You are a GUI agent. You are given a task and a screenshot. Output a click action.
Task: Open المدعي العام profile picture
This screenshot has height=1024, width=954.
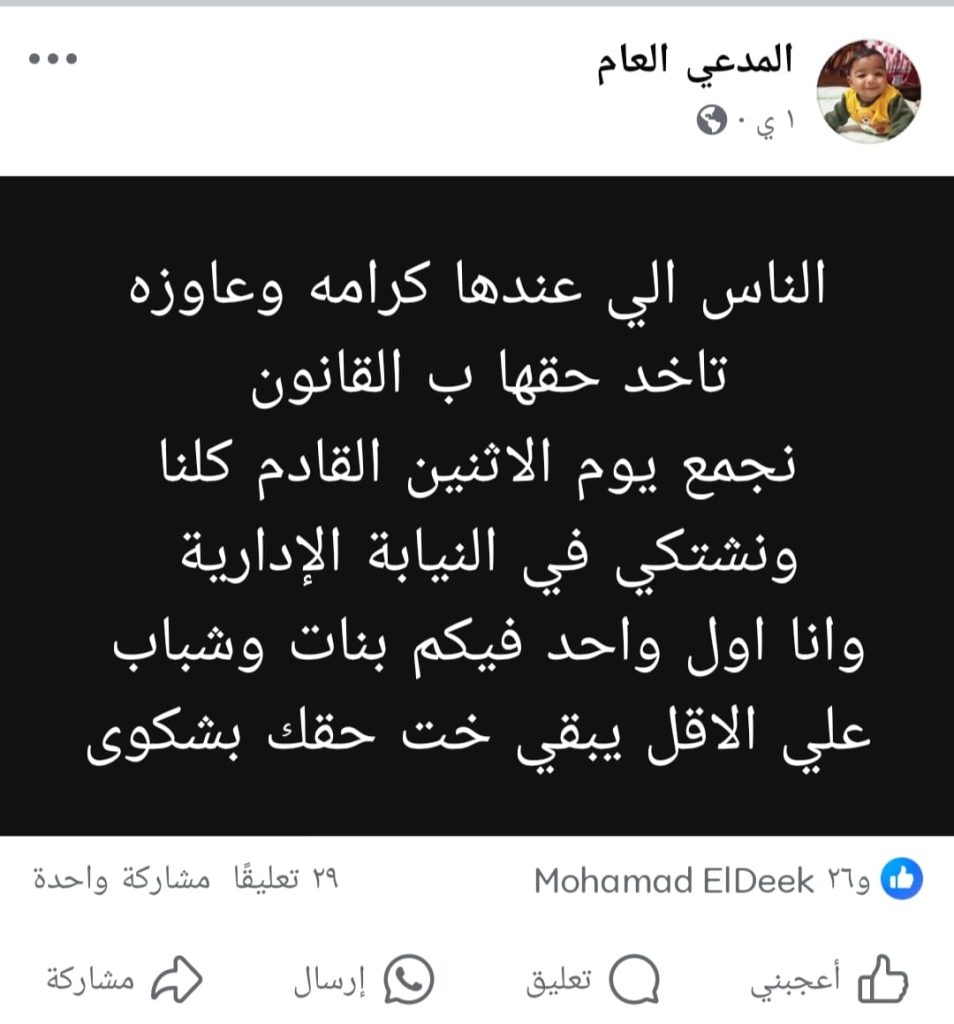pyautogui.click(x=869, y=91)
